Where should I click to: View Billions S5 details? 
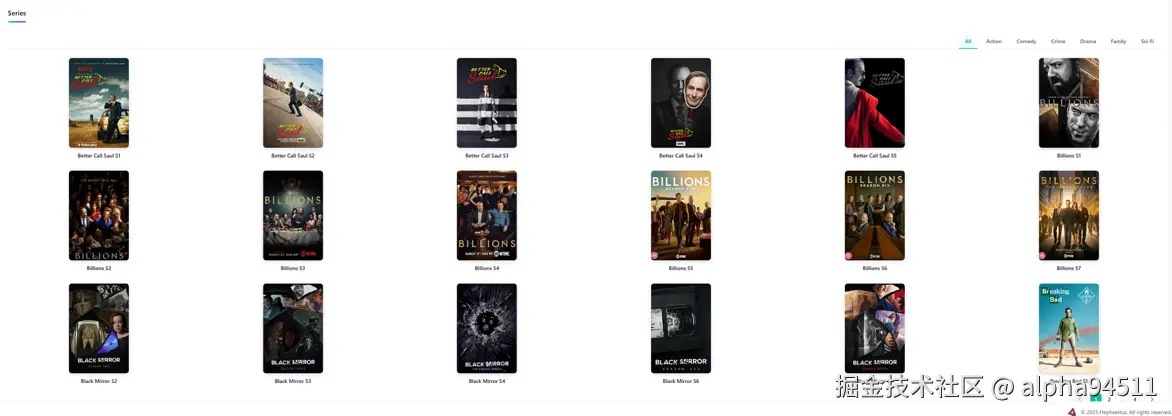(x=680, y=215)
